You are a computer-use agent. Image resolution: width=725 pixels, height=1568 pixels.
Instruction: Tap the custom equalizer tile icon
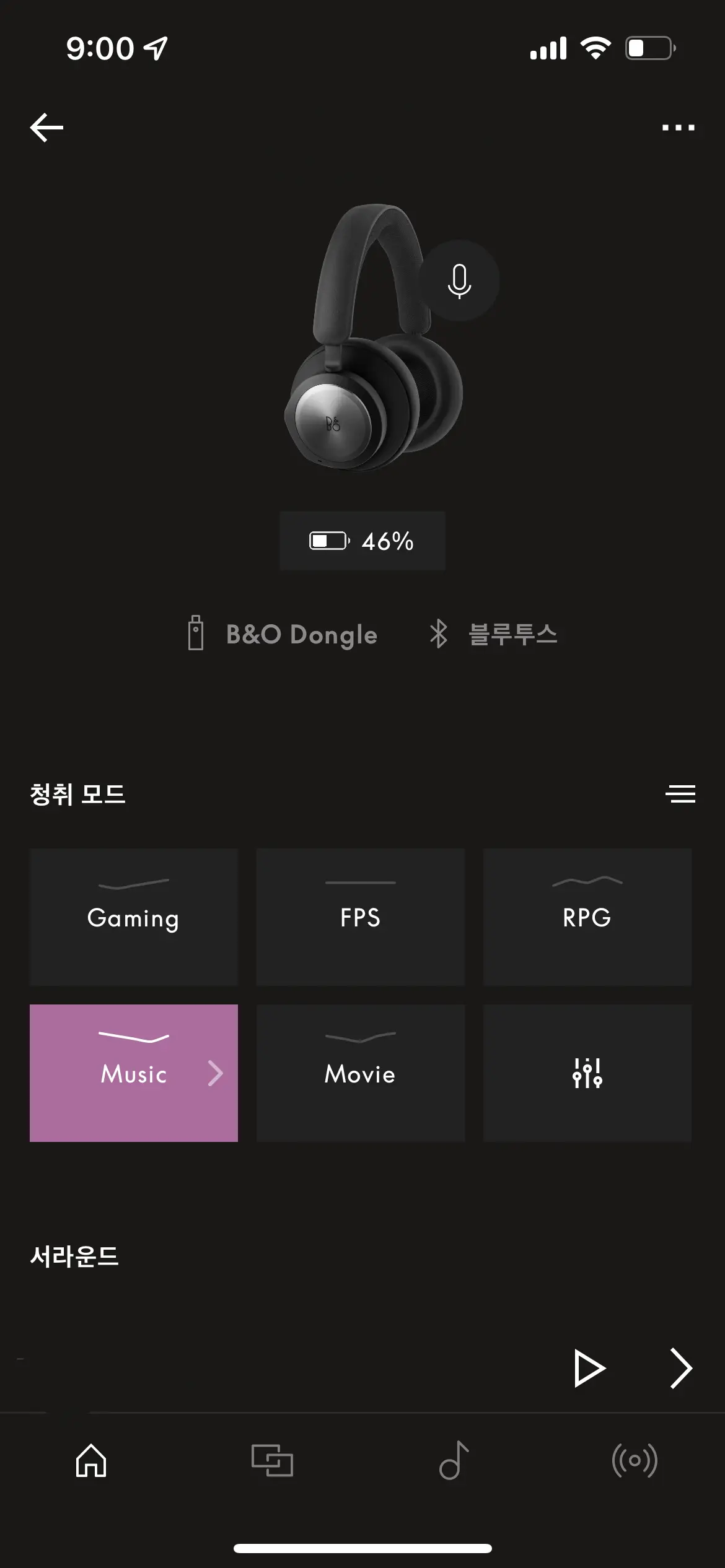tap(587, 1074)
